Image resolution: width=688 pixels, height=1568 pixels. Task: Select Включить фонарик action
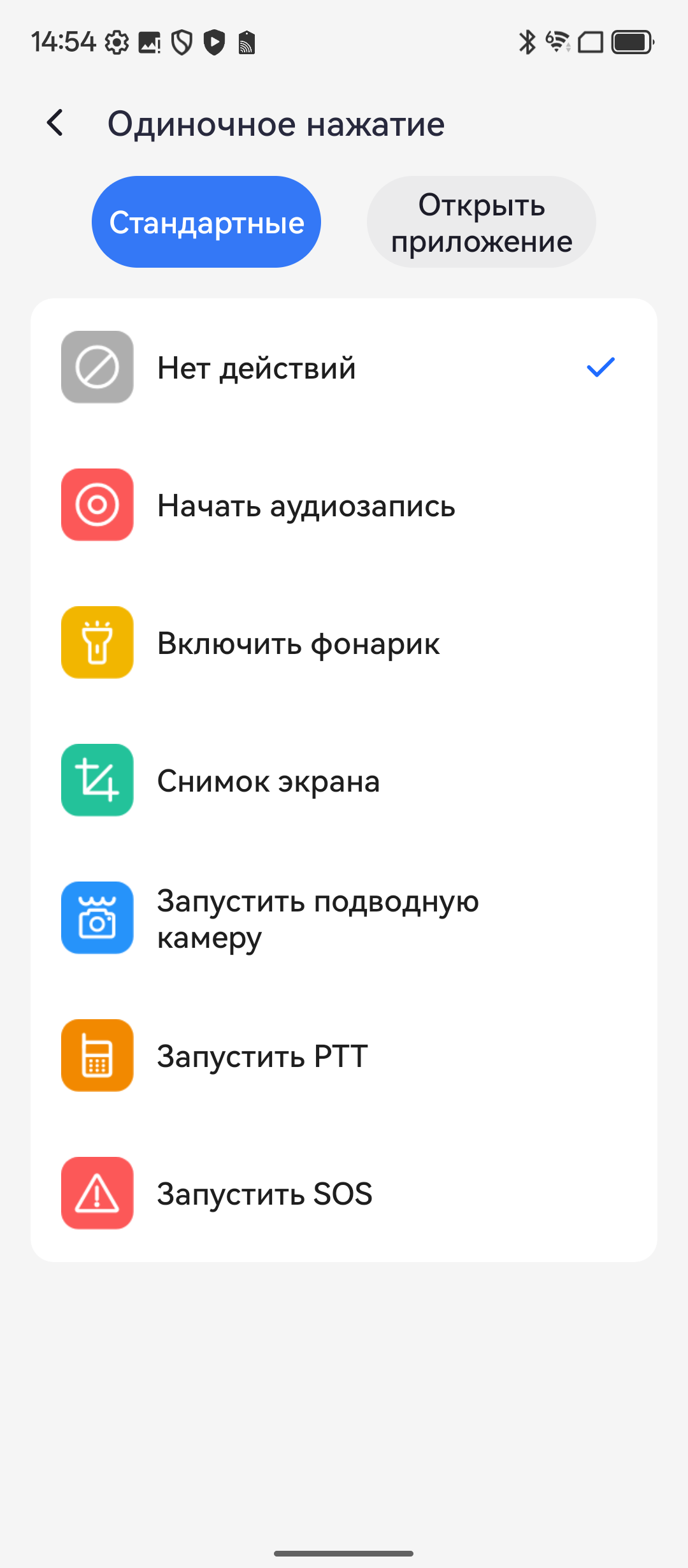pos(344,643)
